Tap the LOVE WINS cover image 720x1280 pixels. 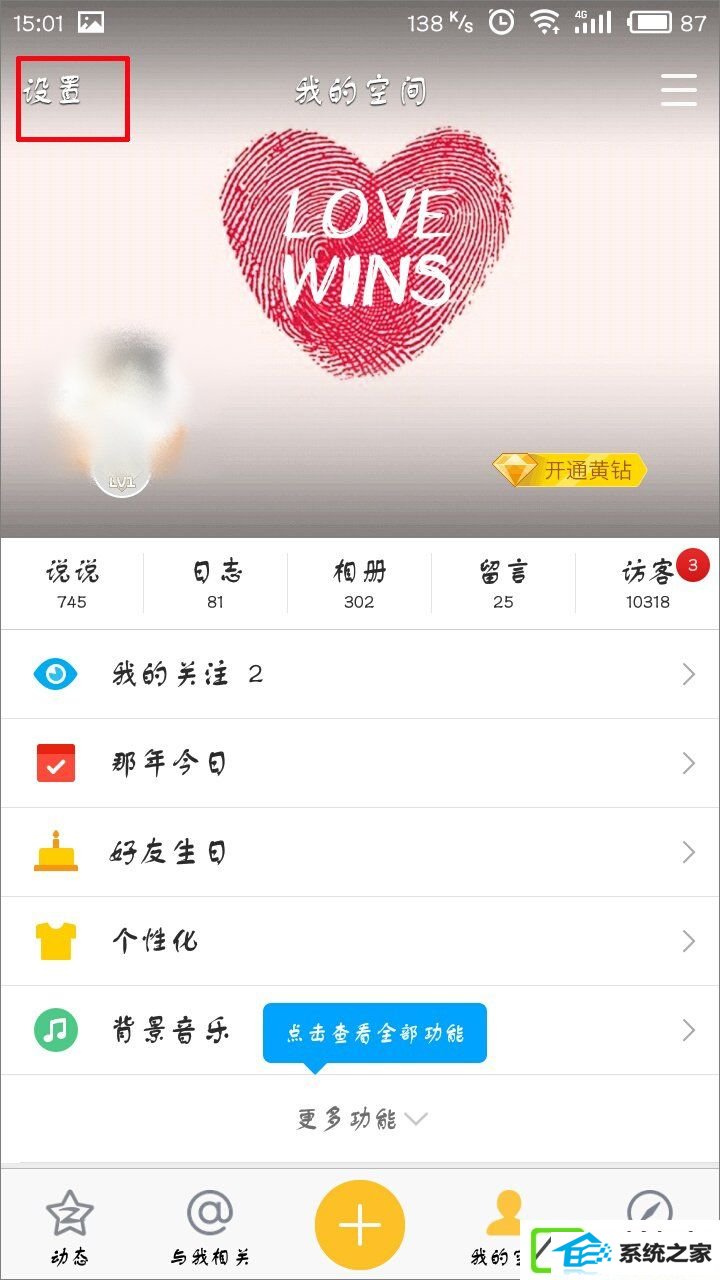point(365,250)
